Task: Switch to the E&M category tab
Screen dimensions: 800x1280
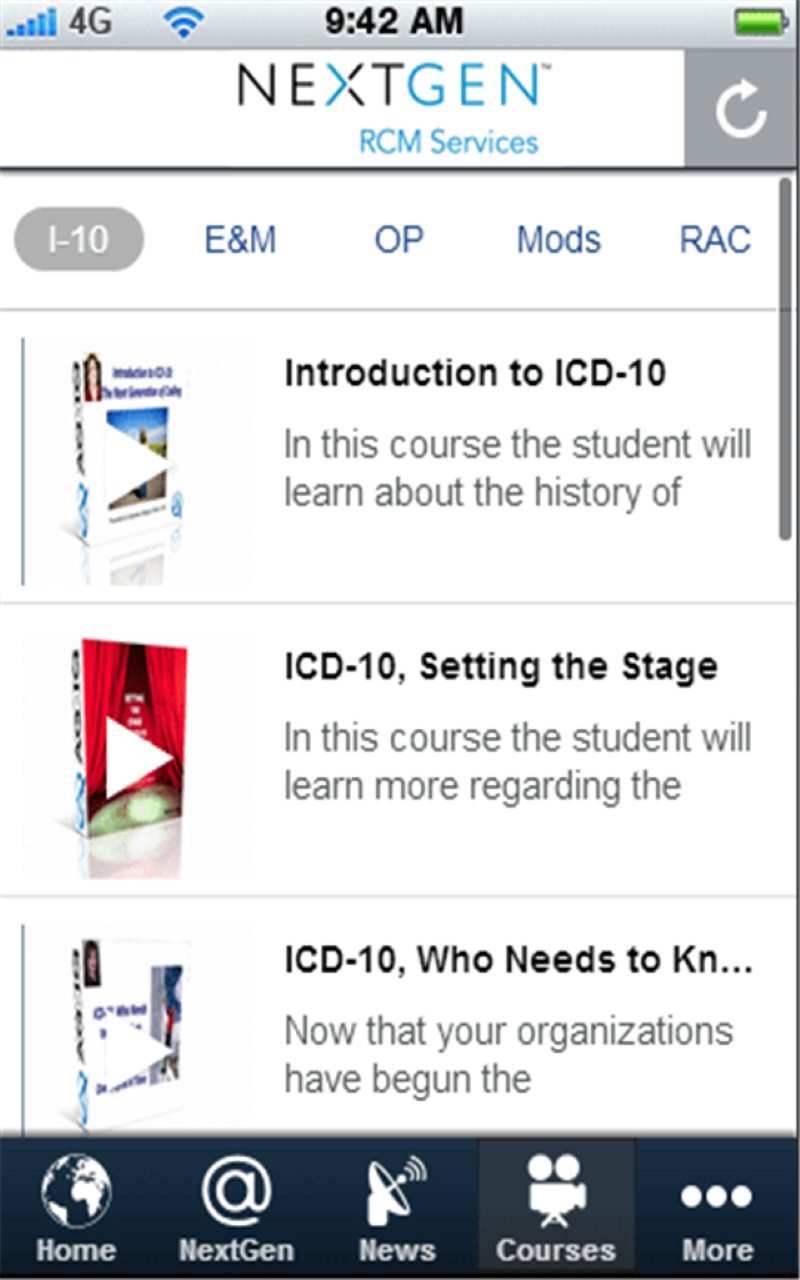Action: (240, 239)
